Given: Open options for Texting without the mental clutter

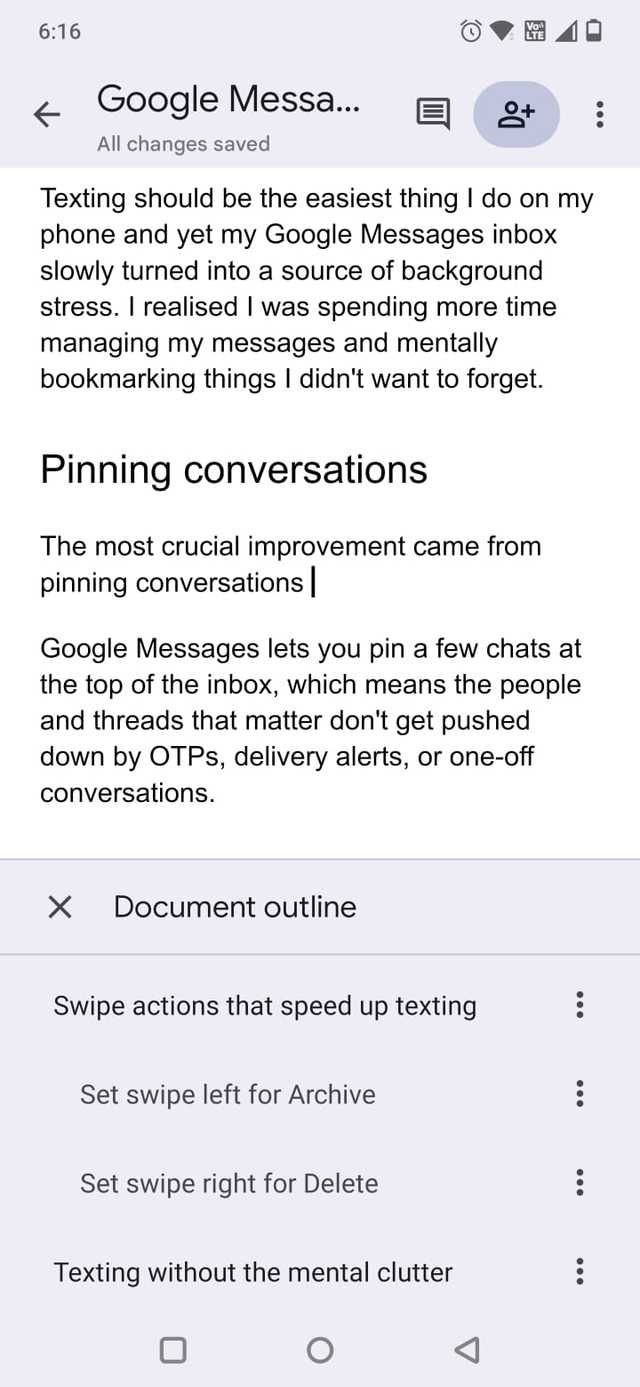Looking at the screenshot, I should pos(579,1272).
